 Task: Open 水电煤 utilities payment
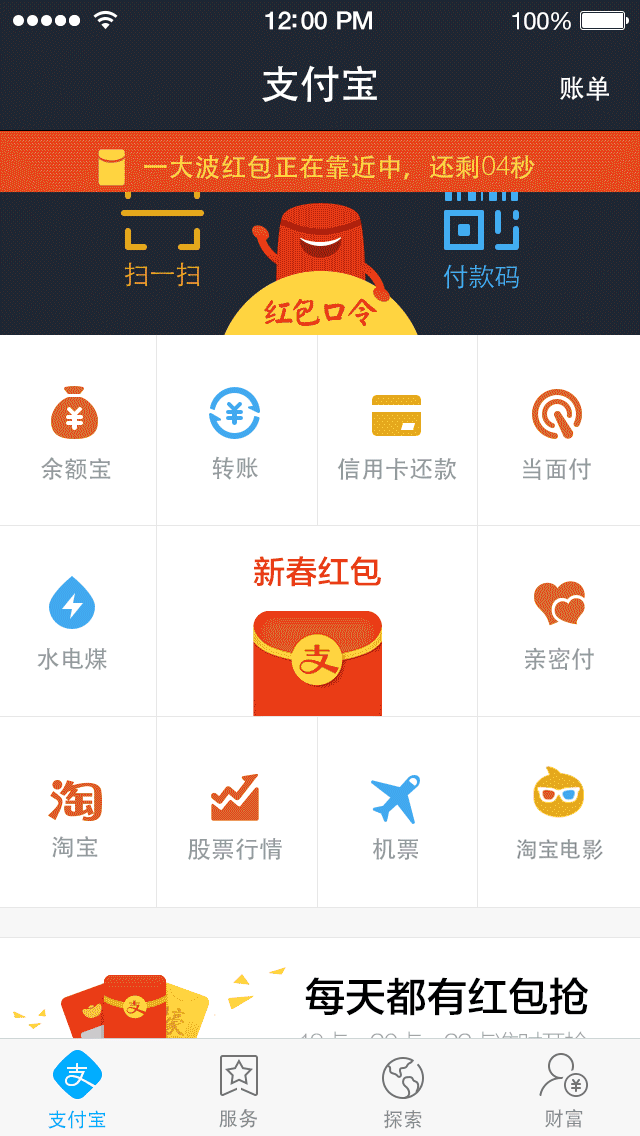72,622
